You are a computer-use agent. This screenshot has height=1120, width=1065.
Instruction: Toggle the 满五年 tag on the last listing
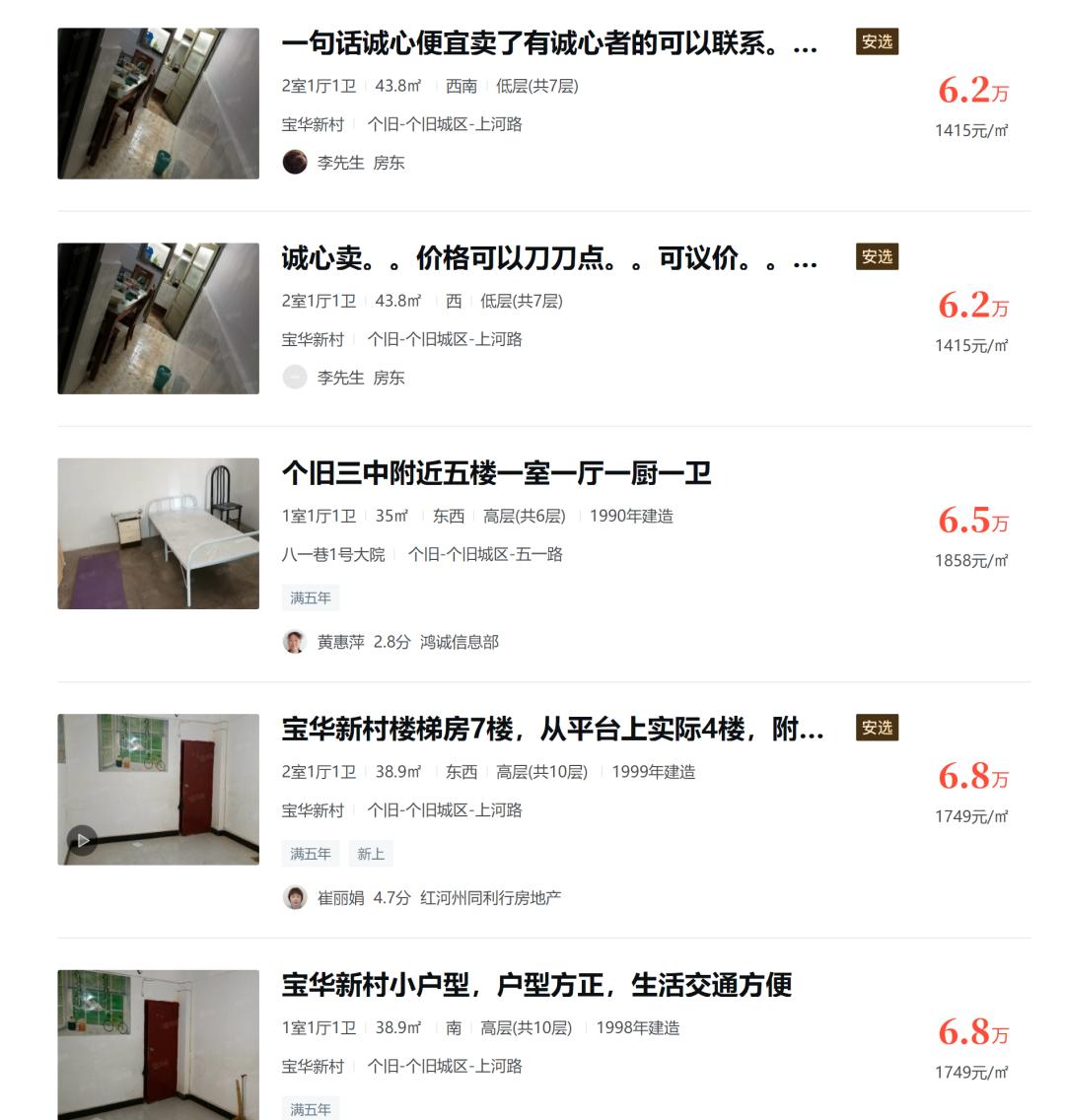coord(311,1107)
